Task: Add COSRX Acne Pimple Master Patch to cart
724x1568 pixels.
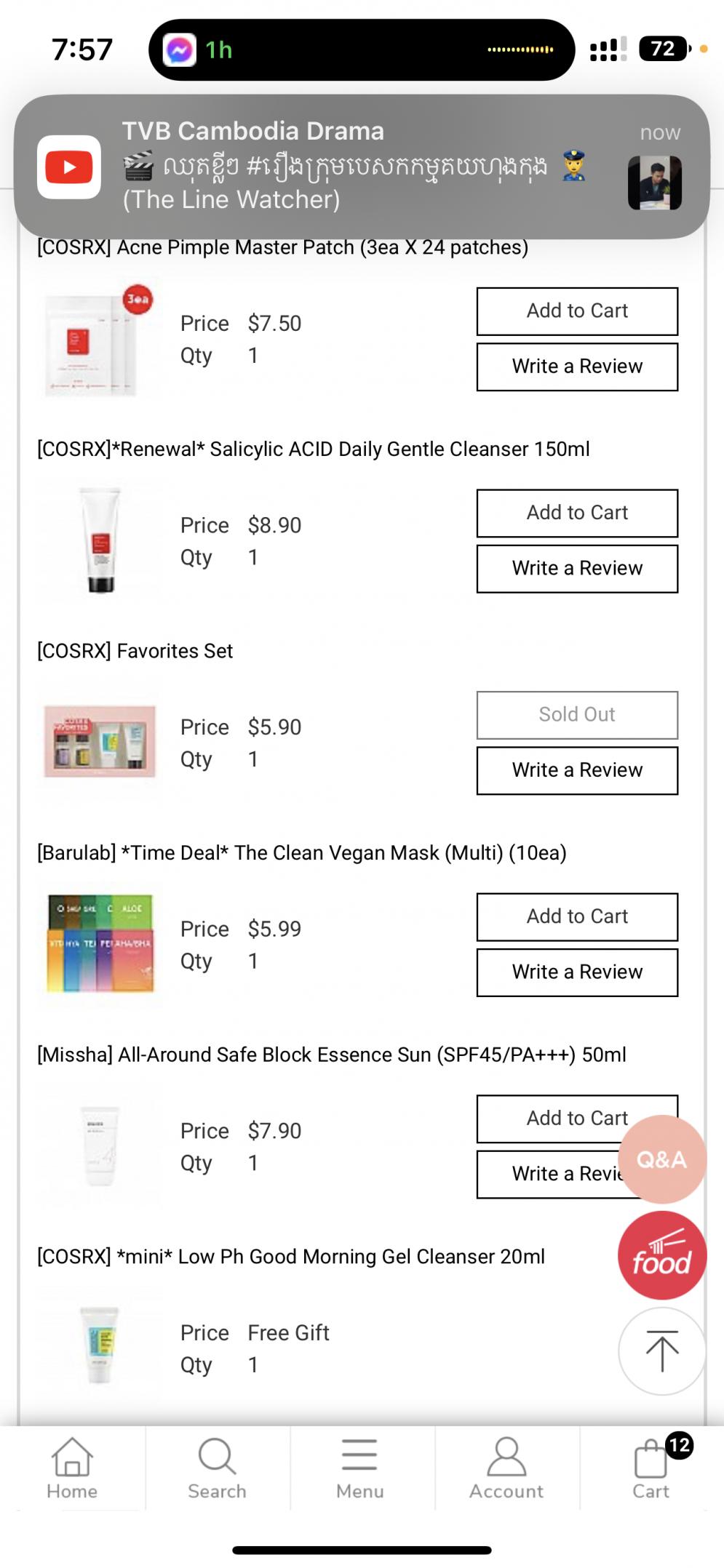Action: 577,311
